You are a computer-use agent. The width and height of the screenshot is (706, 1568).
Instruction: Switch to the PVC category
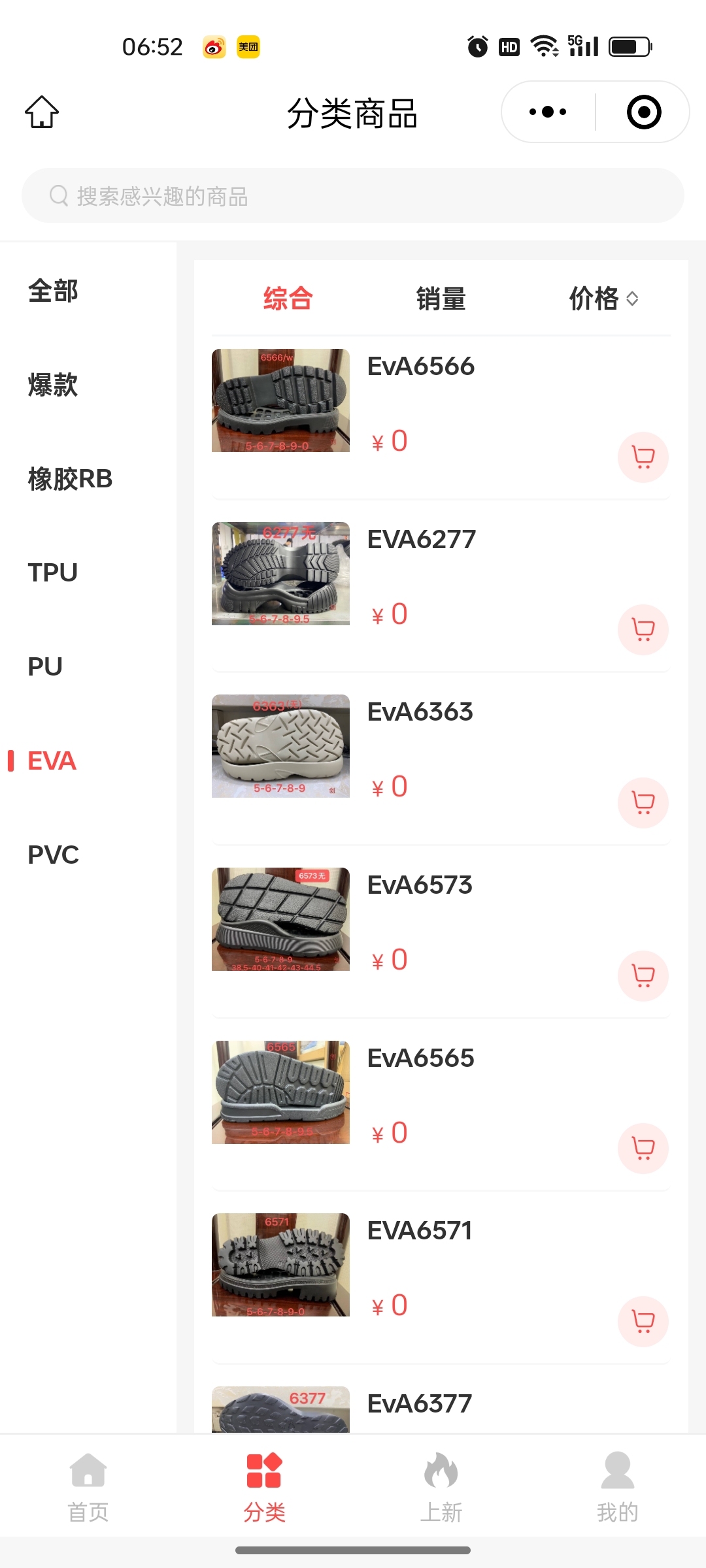coord(53,855)
